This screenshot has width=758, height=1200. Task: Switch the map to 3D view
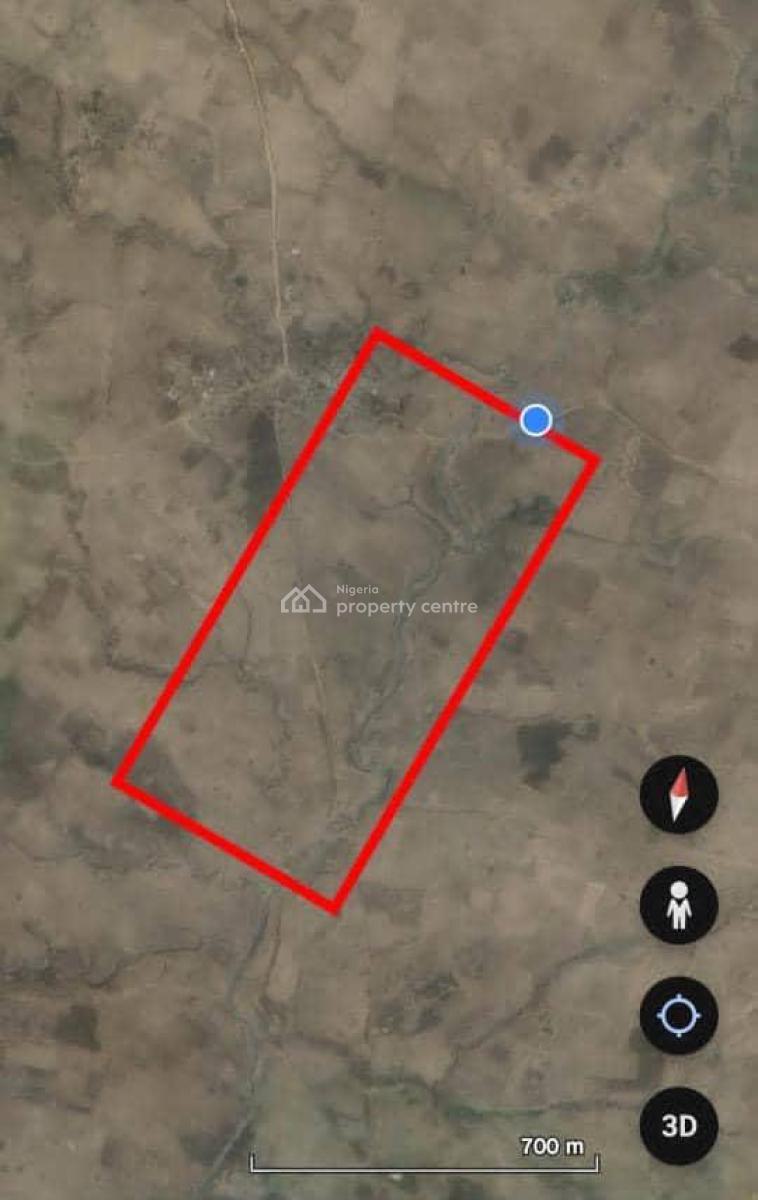[679, 1126]
